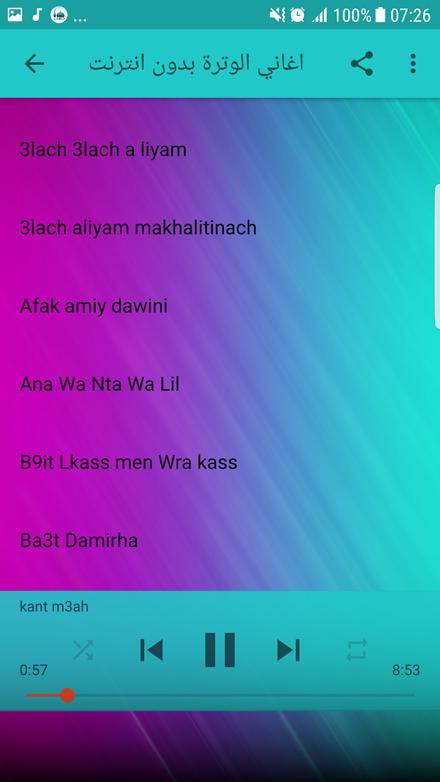Toggle repeat mode
440x782 pixels.
point(357,650)
